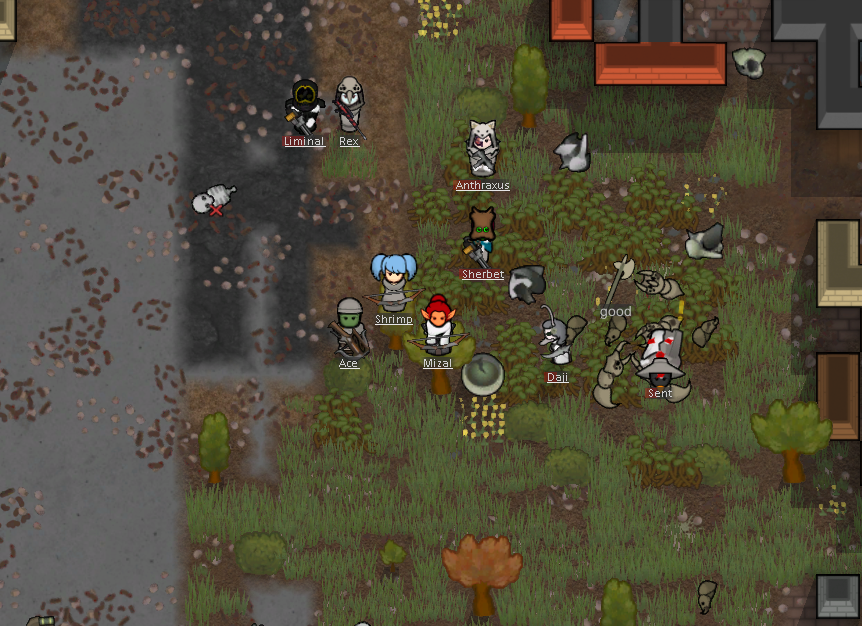The height and width of the screenshot is (626, 862).
Task: Select the colonist named Ace
Action: tap(349, 325)
